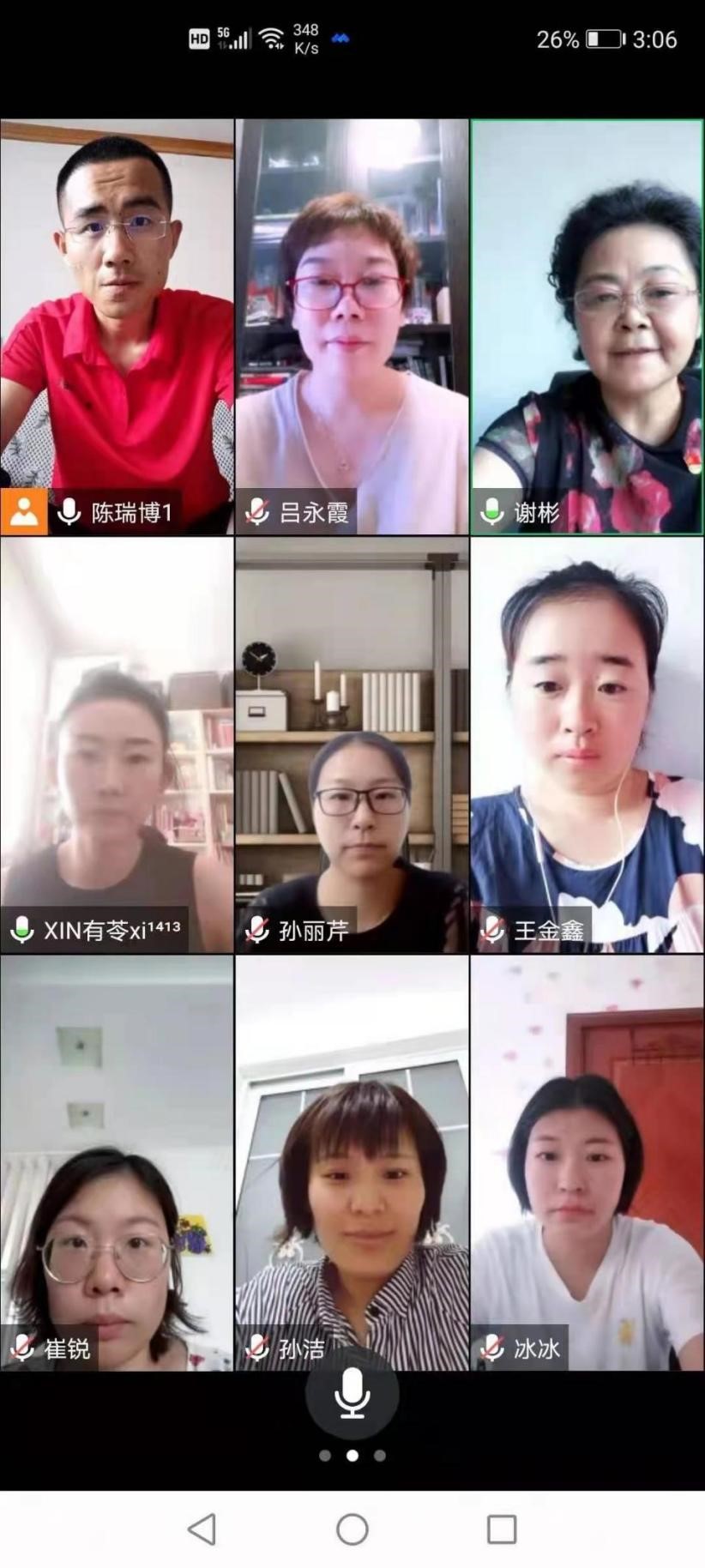Open 谢彬's video tile

click(587, 326)
